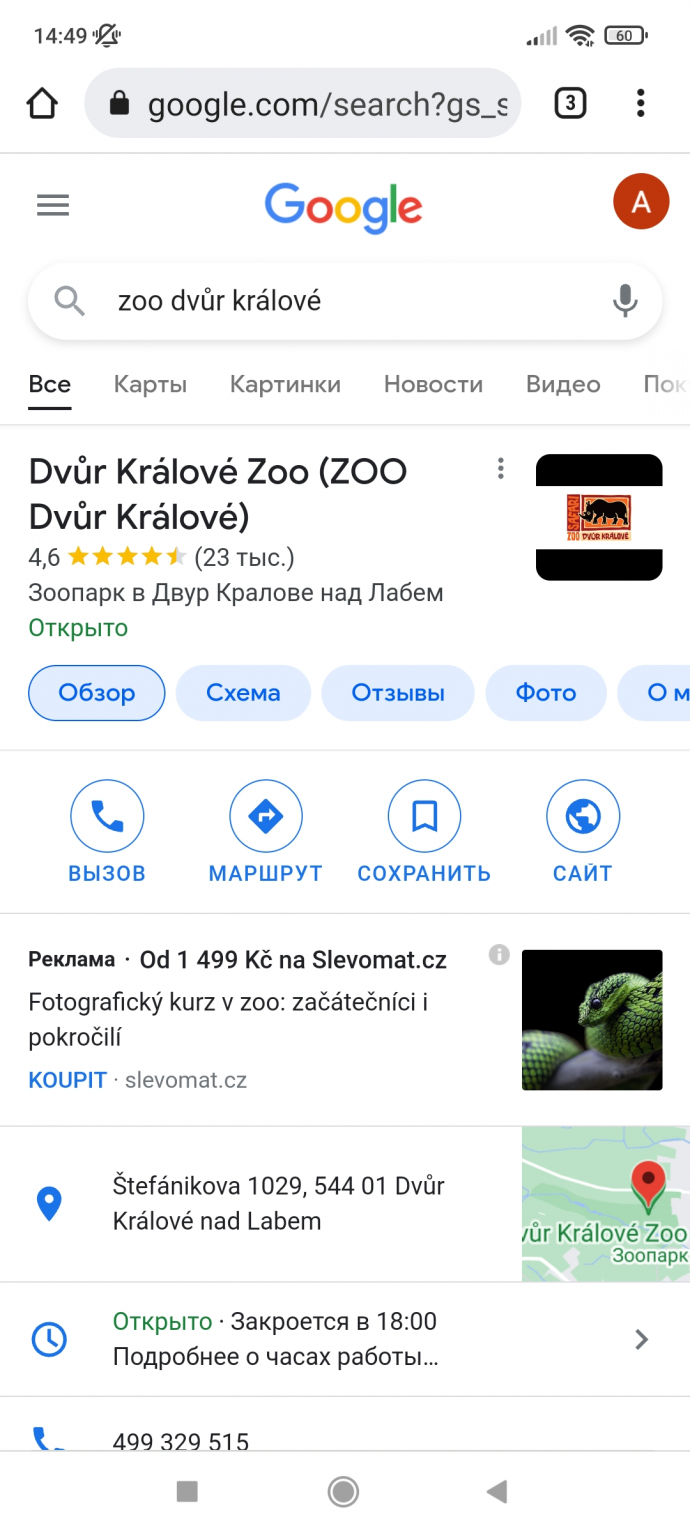This screenshot has width=690, height=1533.
Task: Select the Фото chip
Action: pos(546,693)
